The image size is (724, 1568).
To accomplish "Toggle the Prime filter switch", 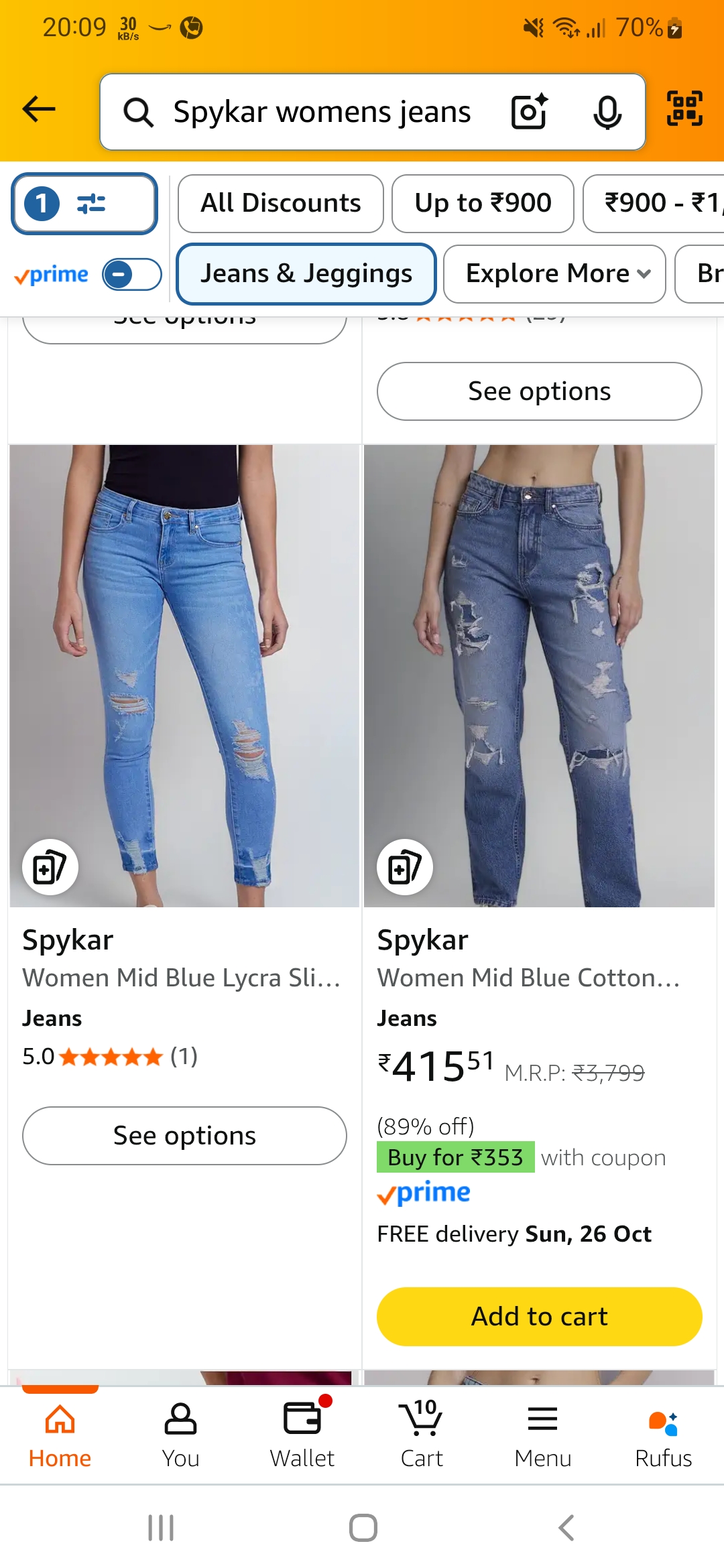I will tap(131, 275).
